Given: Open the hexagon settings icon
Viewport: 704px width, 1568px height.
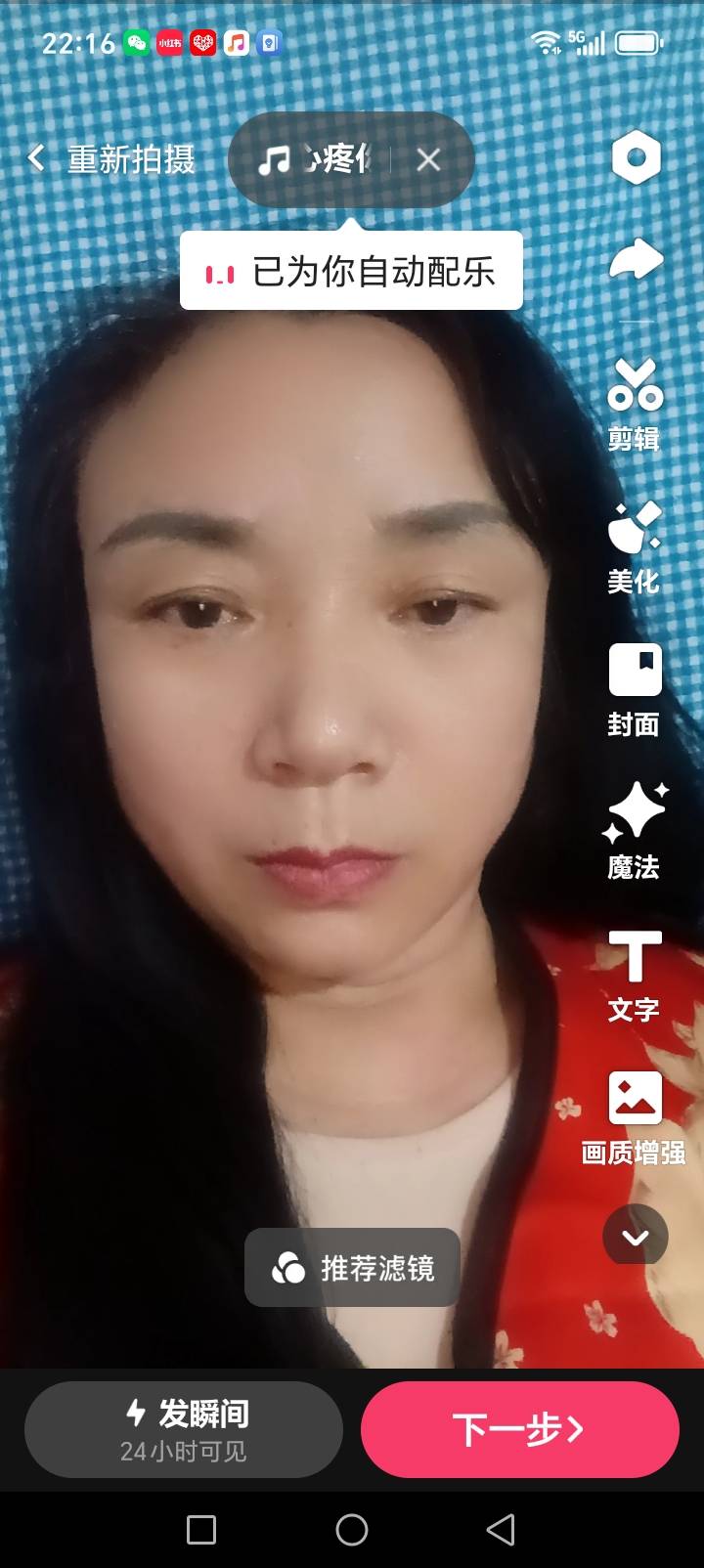Looking at the screenshot, I should [636, 157].
